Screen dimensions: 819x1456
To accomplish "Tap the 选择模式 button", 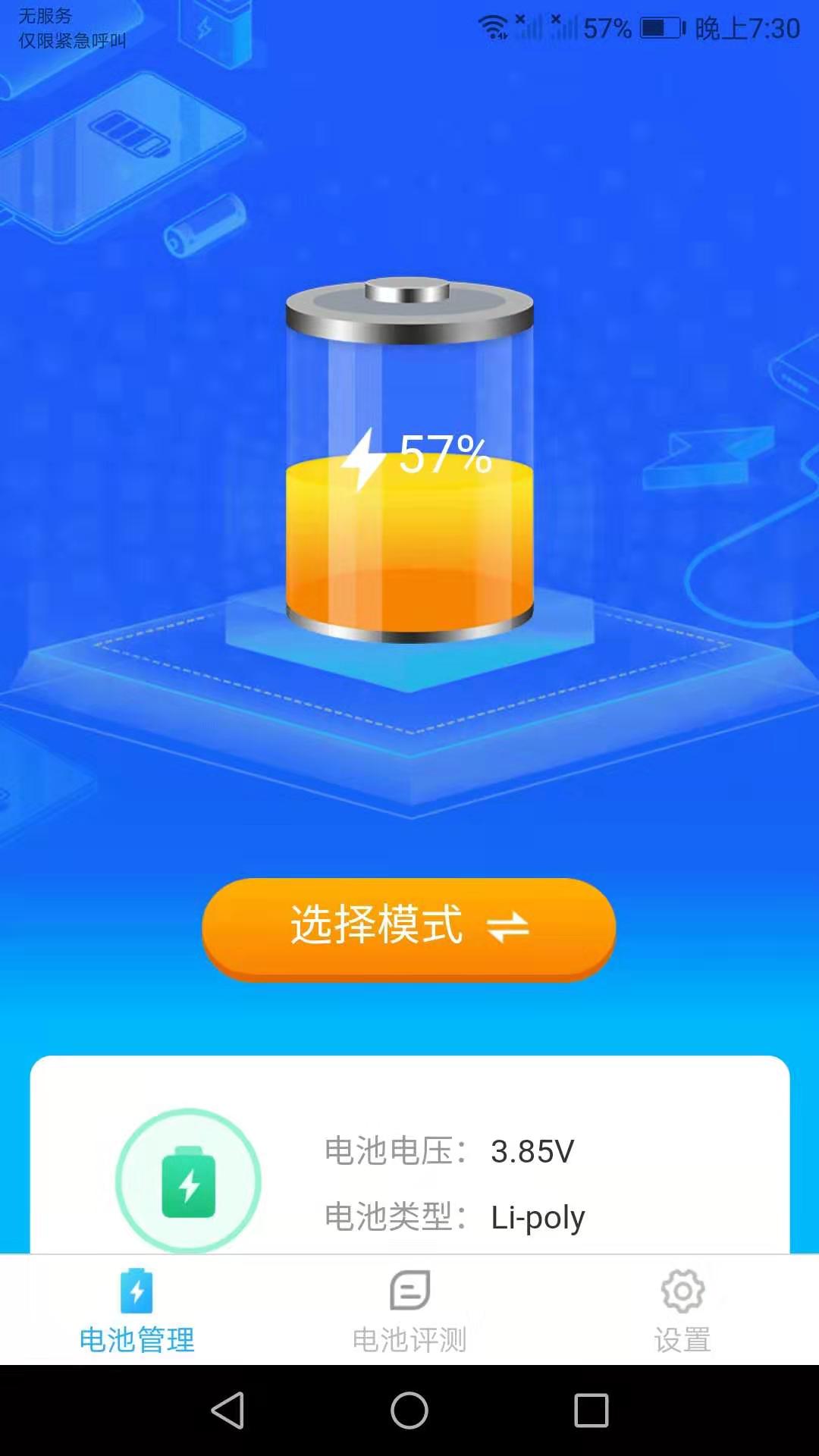I will click(x=409, y=927).
